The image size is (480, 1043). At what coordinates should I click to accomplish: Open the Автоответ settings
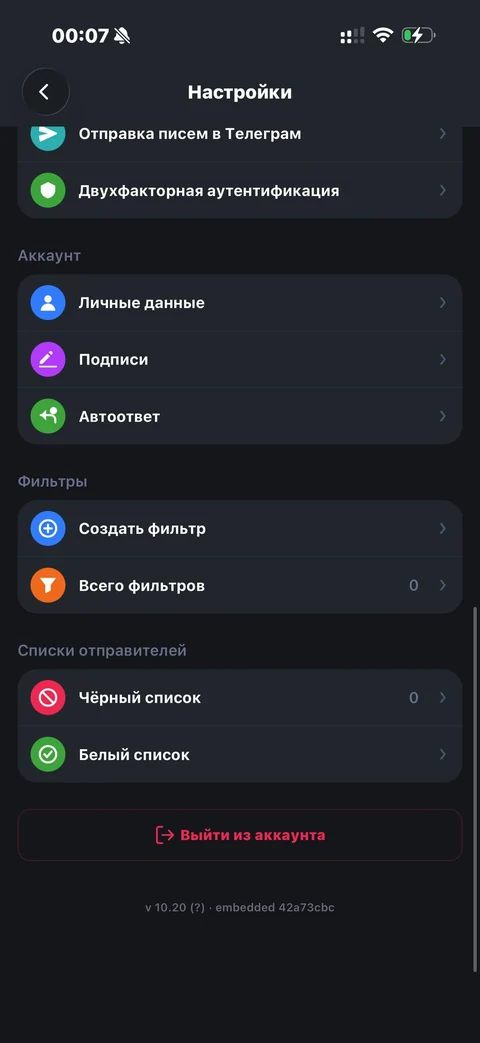pyautogui.click(x=239, y=416)
